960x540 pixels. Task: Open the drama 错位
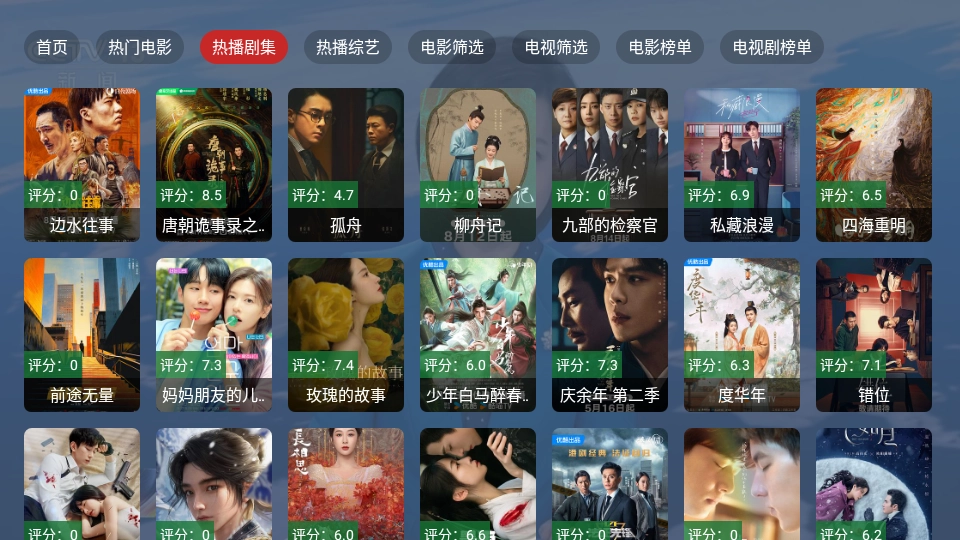(874, 335)
